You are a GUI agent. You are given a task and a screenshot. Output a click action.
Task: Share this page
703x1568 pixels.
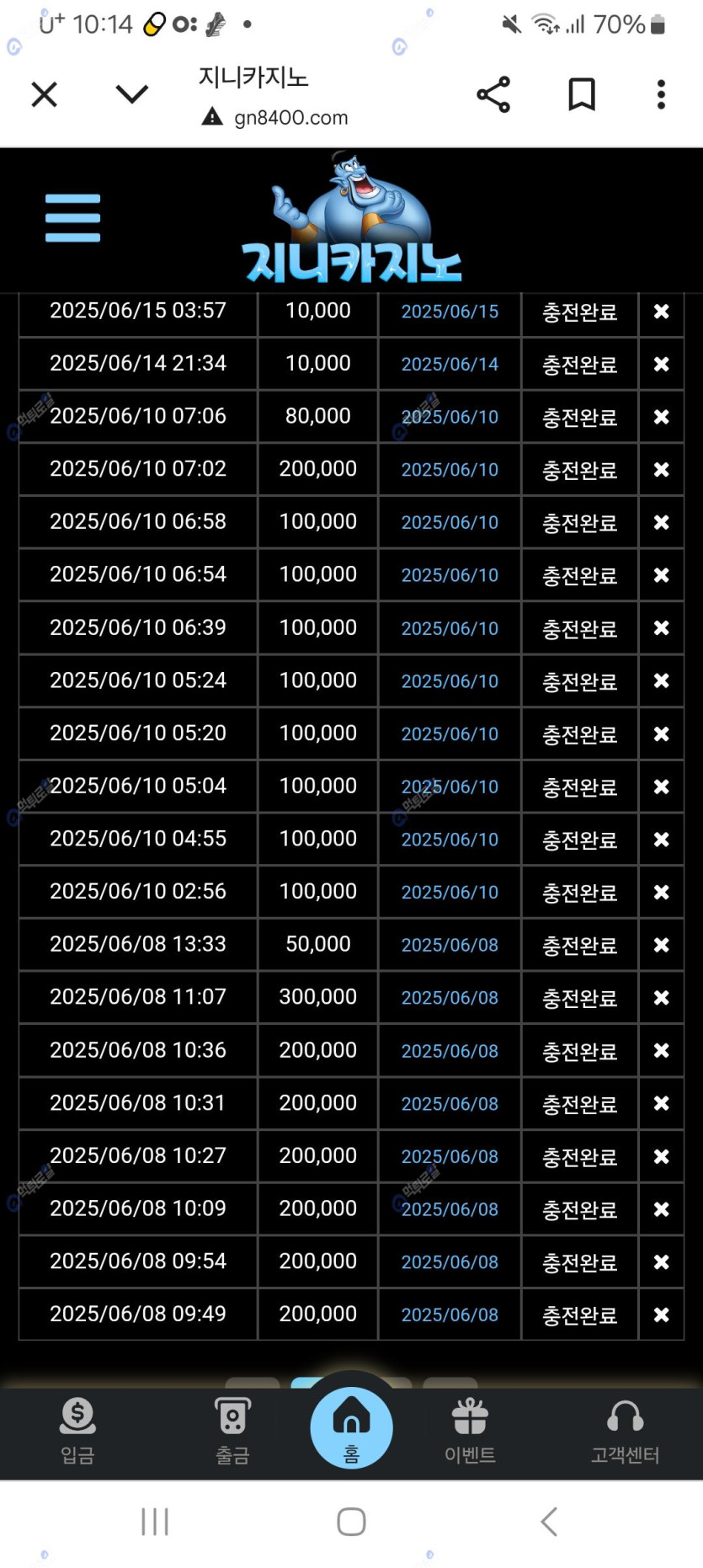(493, 94)
